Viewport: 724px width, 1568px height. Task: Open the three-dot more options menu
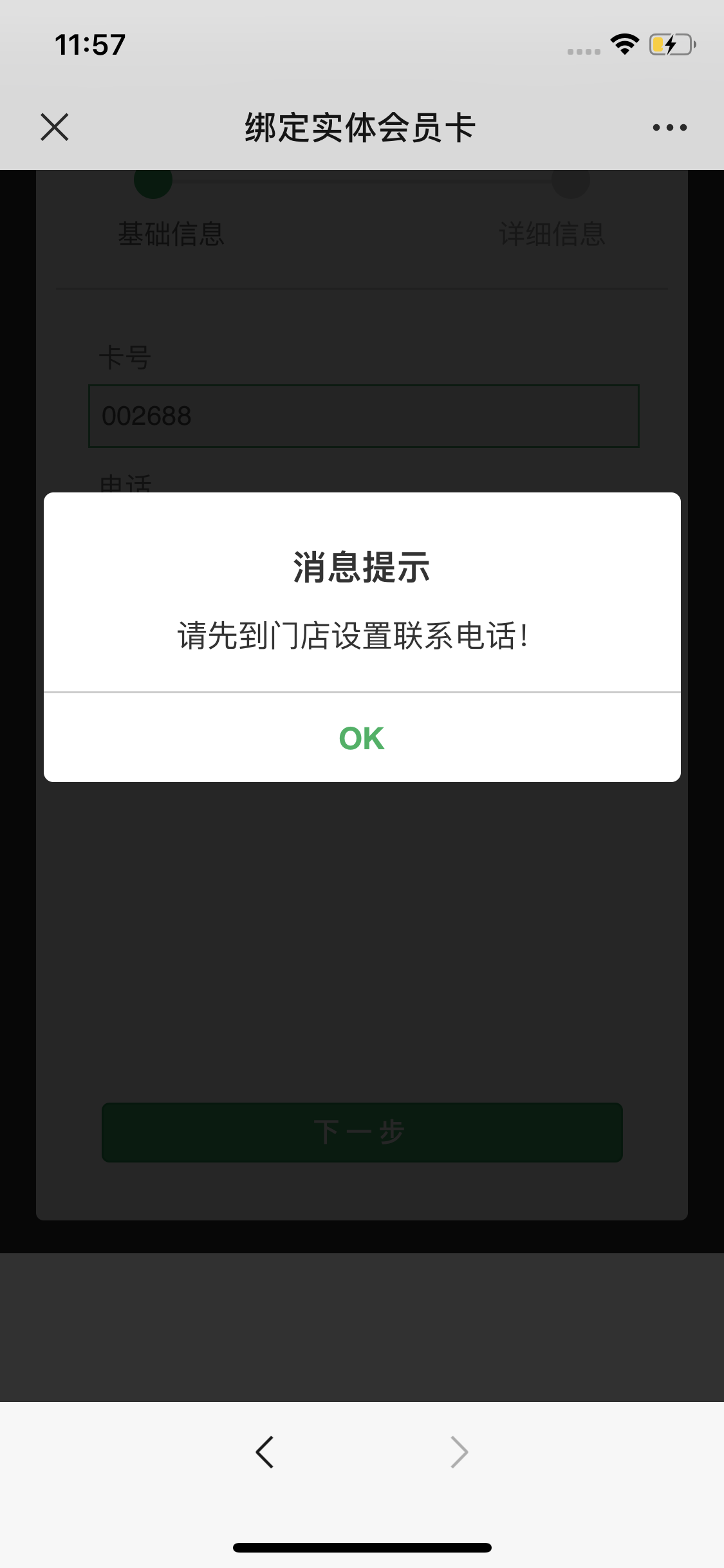coord(669,127)
